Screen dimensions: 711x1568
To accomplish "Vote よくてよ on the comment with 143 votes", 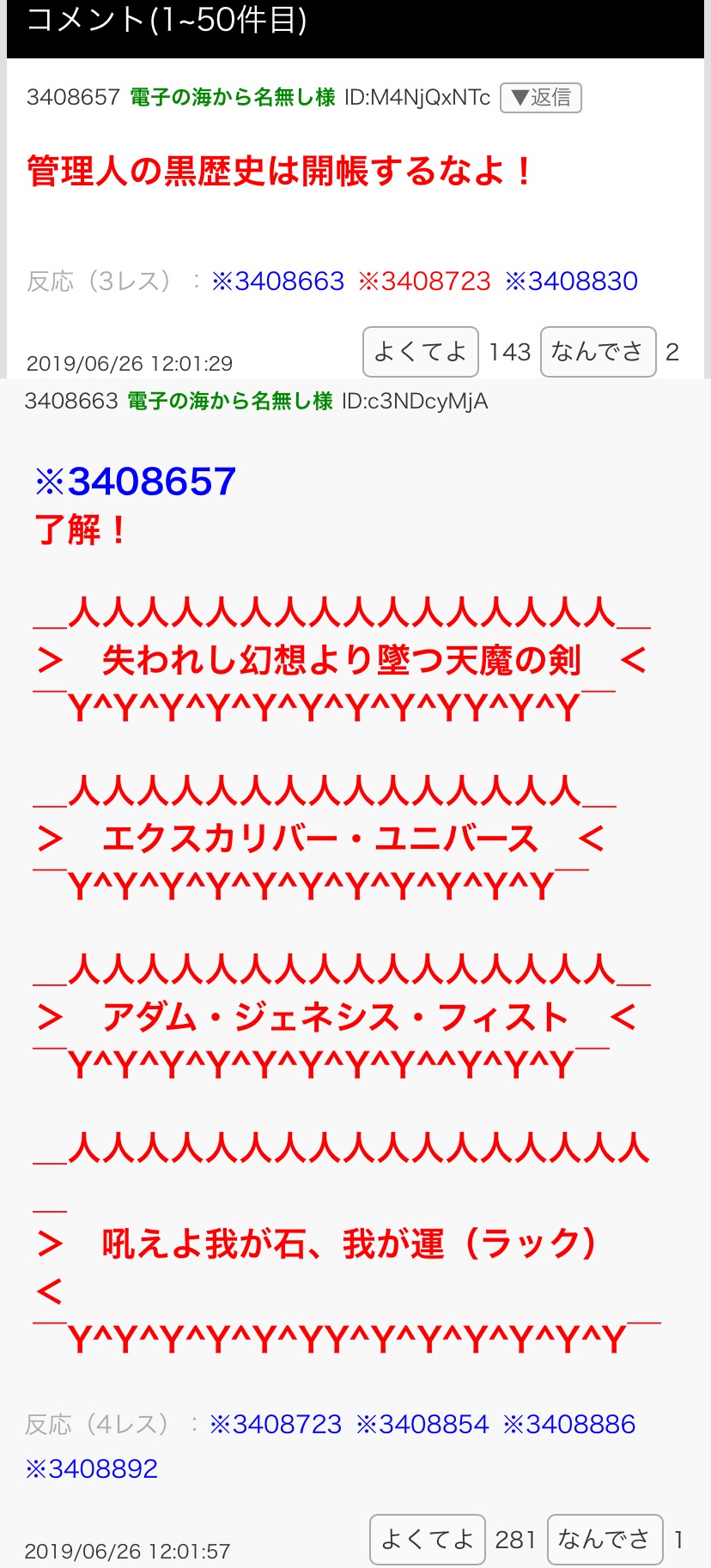I will click(x=420, y=352).
